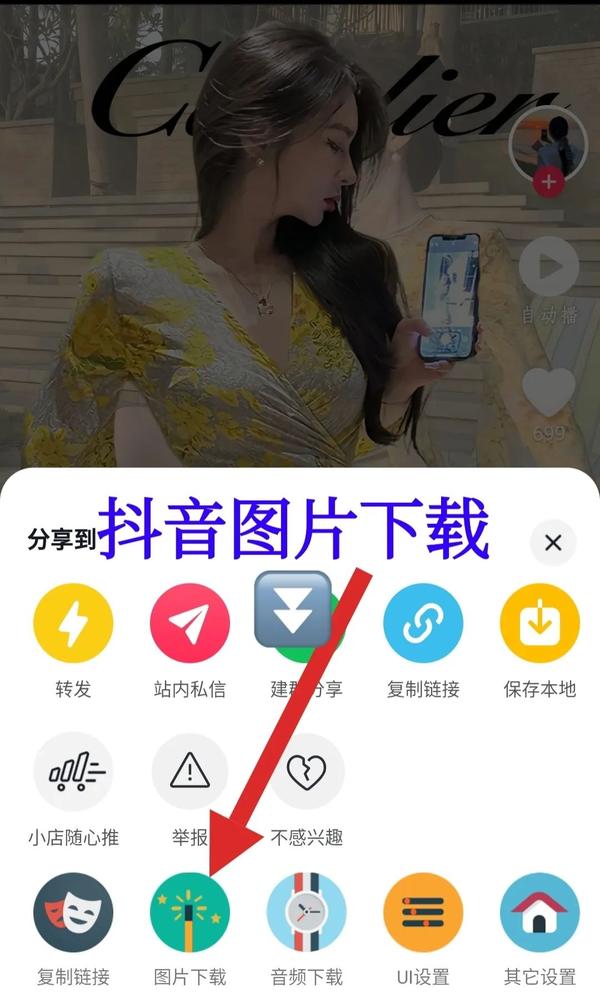Tap 转发 to repost the video
This screenshot has width=600, height=993.
(73, 625)
